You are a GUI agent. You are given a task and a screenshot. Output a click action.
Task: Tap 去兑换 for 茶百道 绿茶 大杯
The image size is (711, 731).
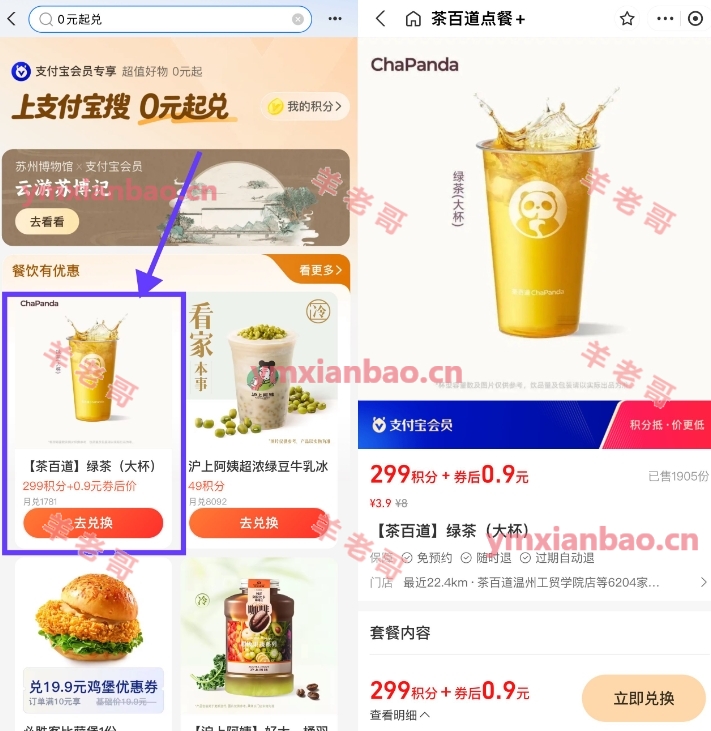click(93, 523)
